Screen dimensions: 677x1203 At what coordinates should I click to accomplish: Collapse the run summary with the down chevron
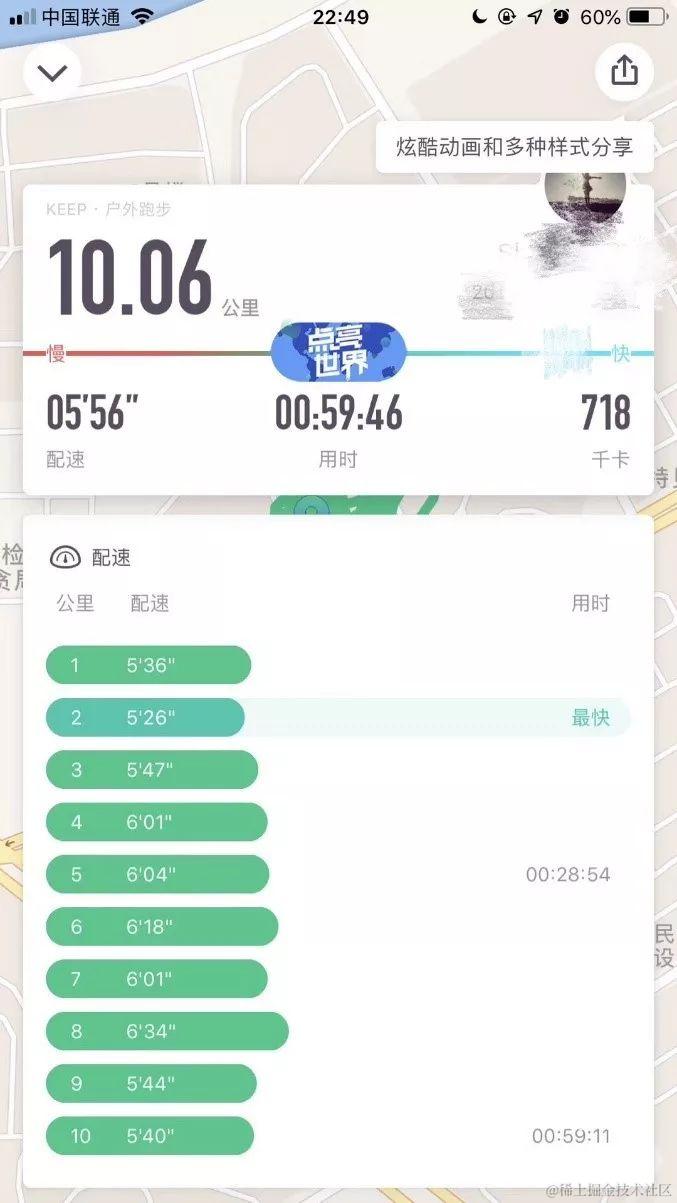pos(52,72)
